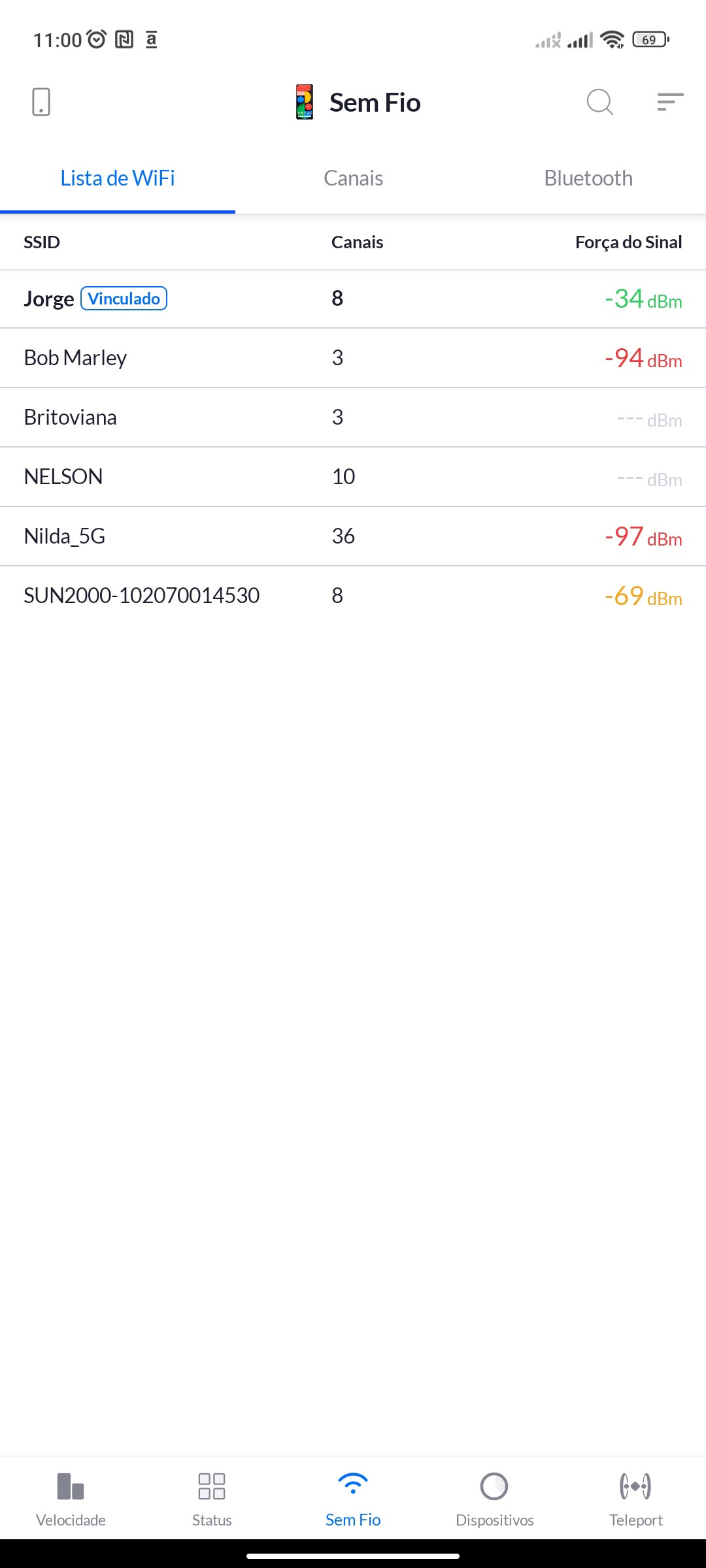This screenshot has height=1568, width=706.
Task: Open the Bob Marley network row
Action: [x=353, y=358]
